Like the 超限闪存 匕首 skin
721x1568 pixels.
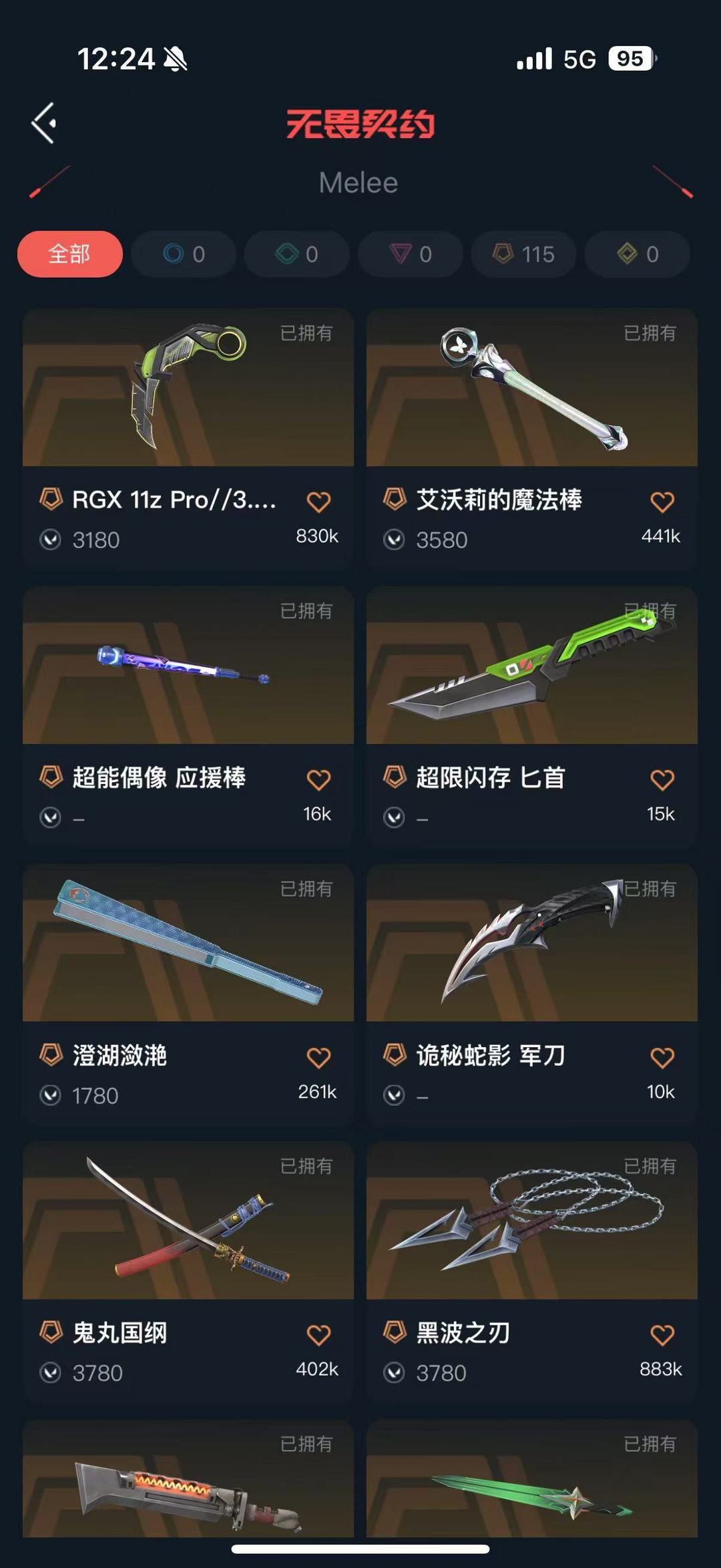pyautogui.click(x=662, y=779)
